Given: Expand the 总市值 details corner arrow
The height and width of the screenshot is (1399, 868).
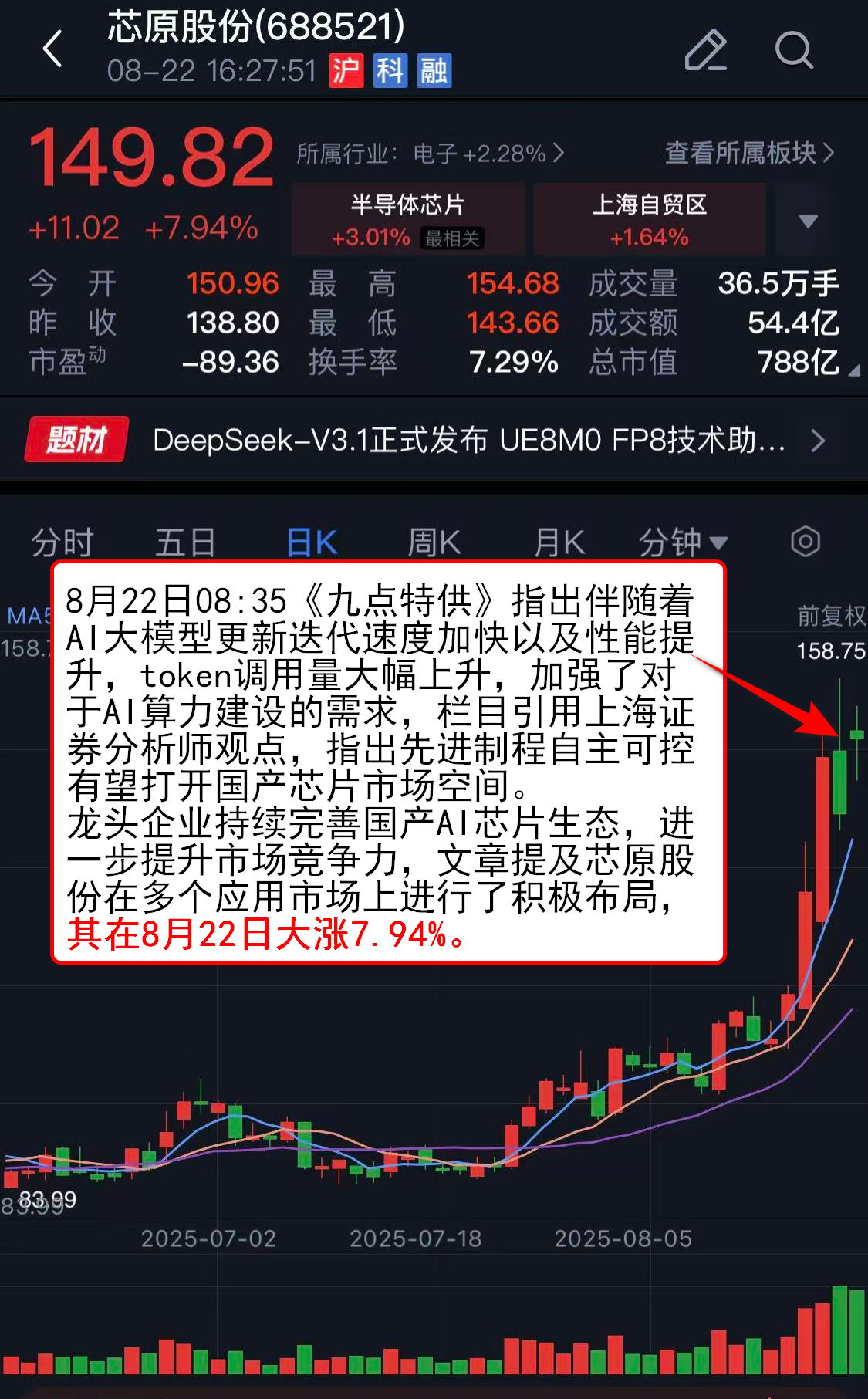Looking at the screenshot, I should pyautogui.click(x=854, y=371).
